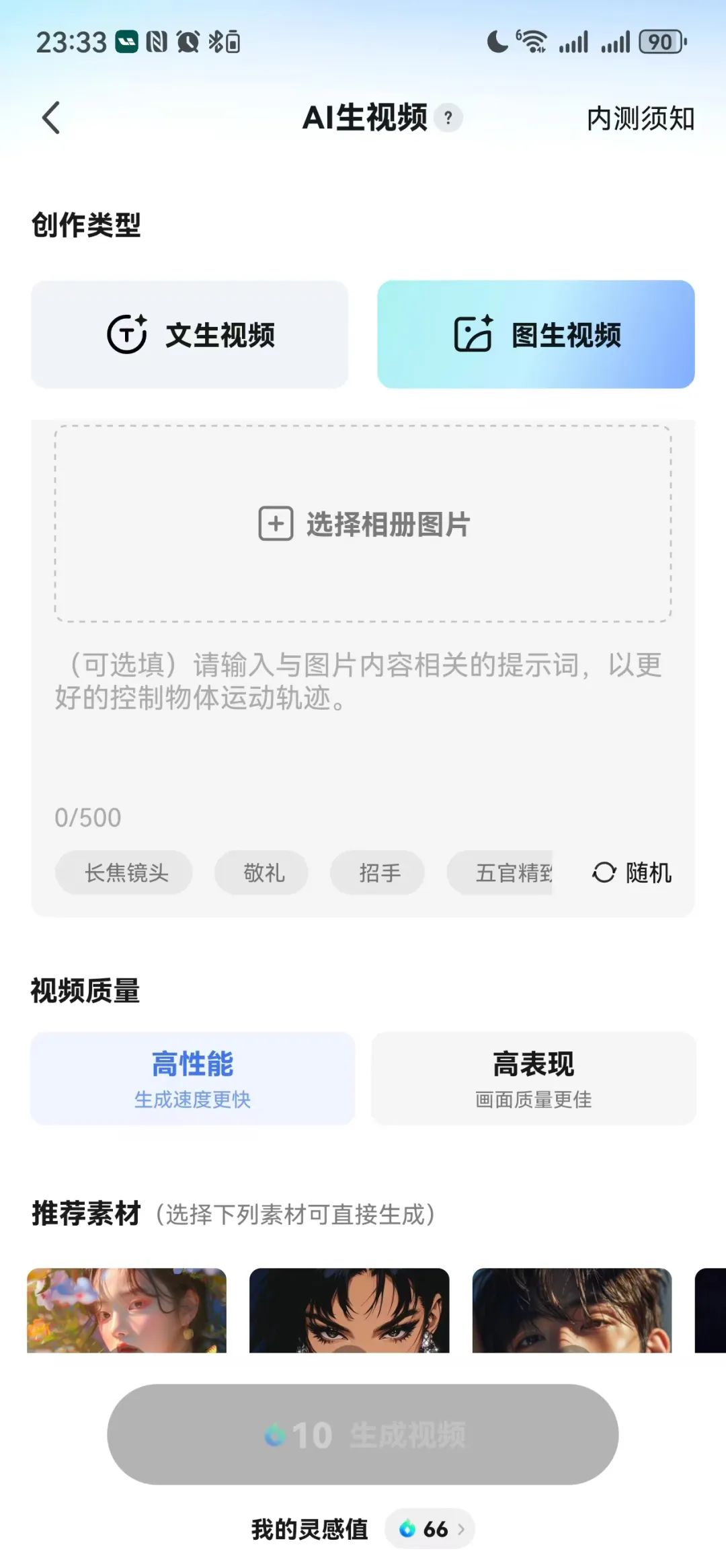Choose 高表现 video quality
The width and height of the screenshot is (726, 1568).
(534, 1078)
